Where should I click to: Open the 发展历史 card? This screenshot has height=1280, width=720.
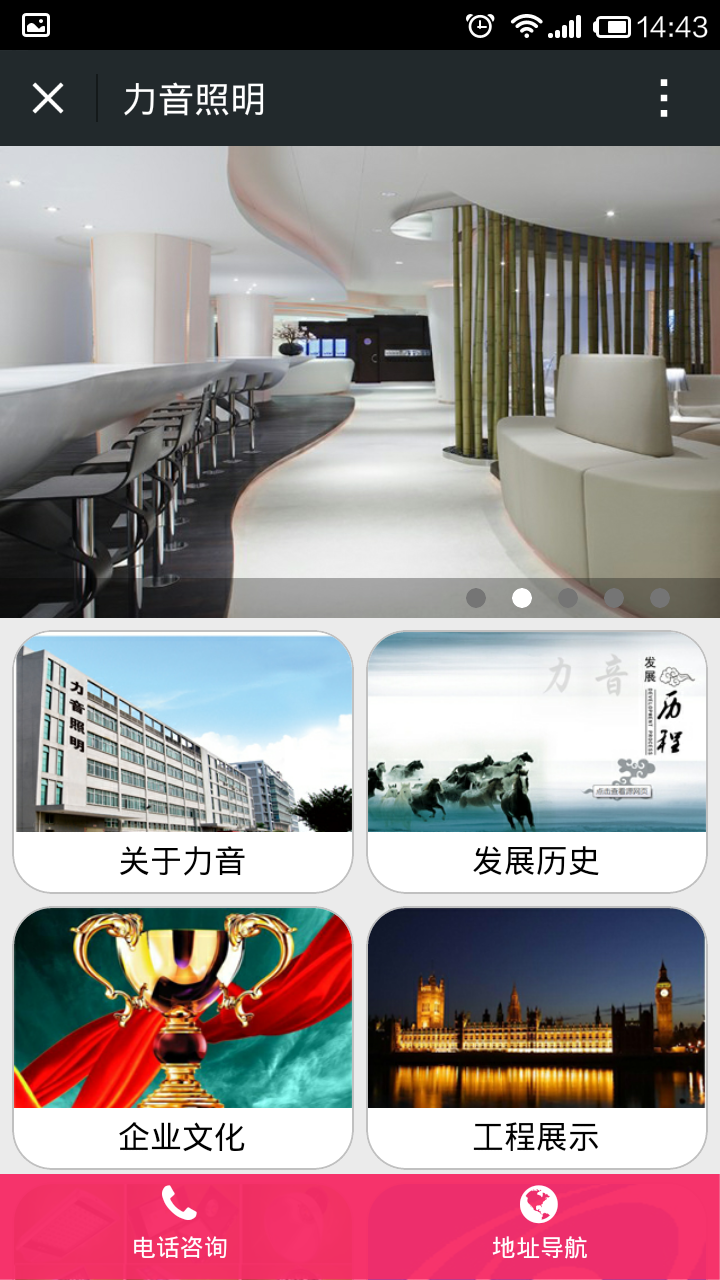coord(537,762)
